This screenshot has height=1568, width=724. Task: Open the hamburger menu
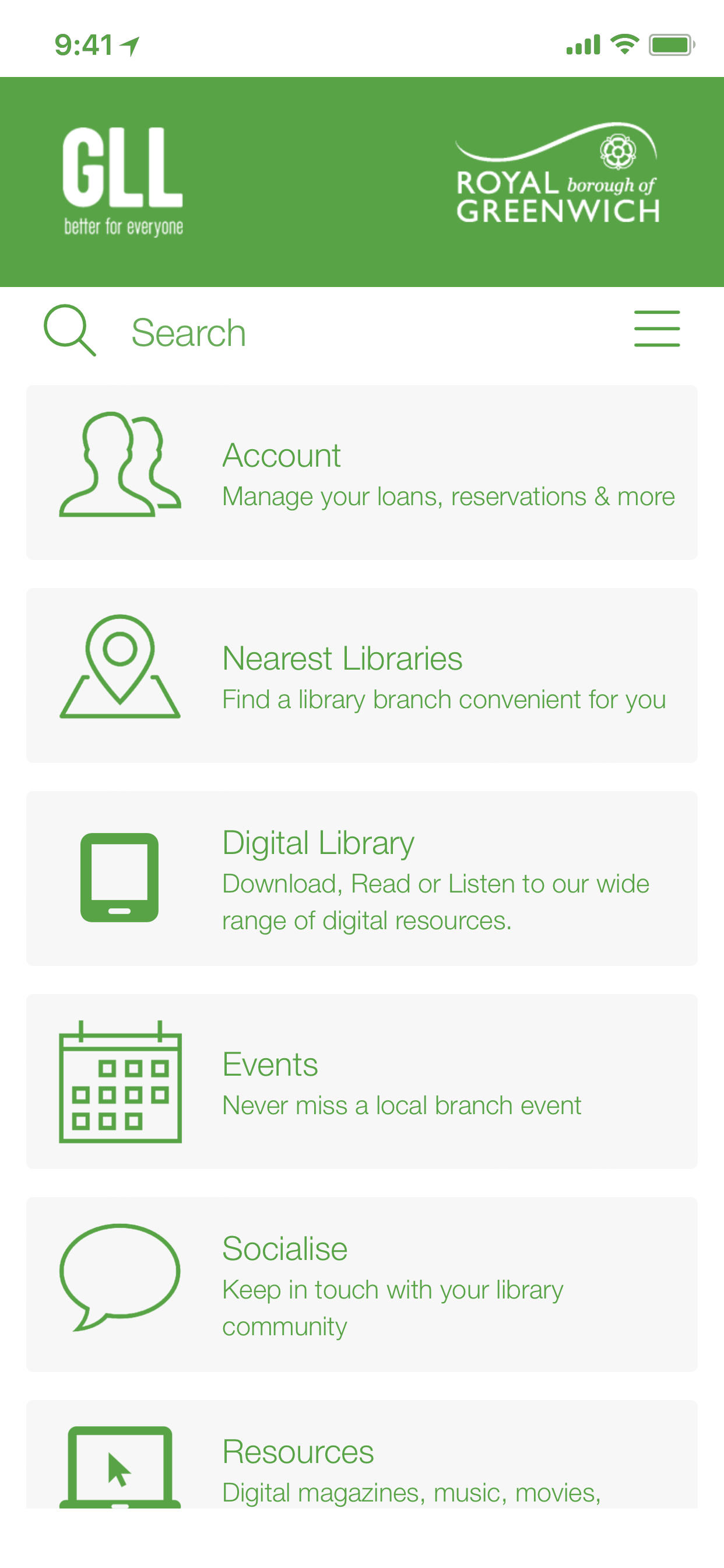click(656, 328)
